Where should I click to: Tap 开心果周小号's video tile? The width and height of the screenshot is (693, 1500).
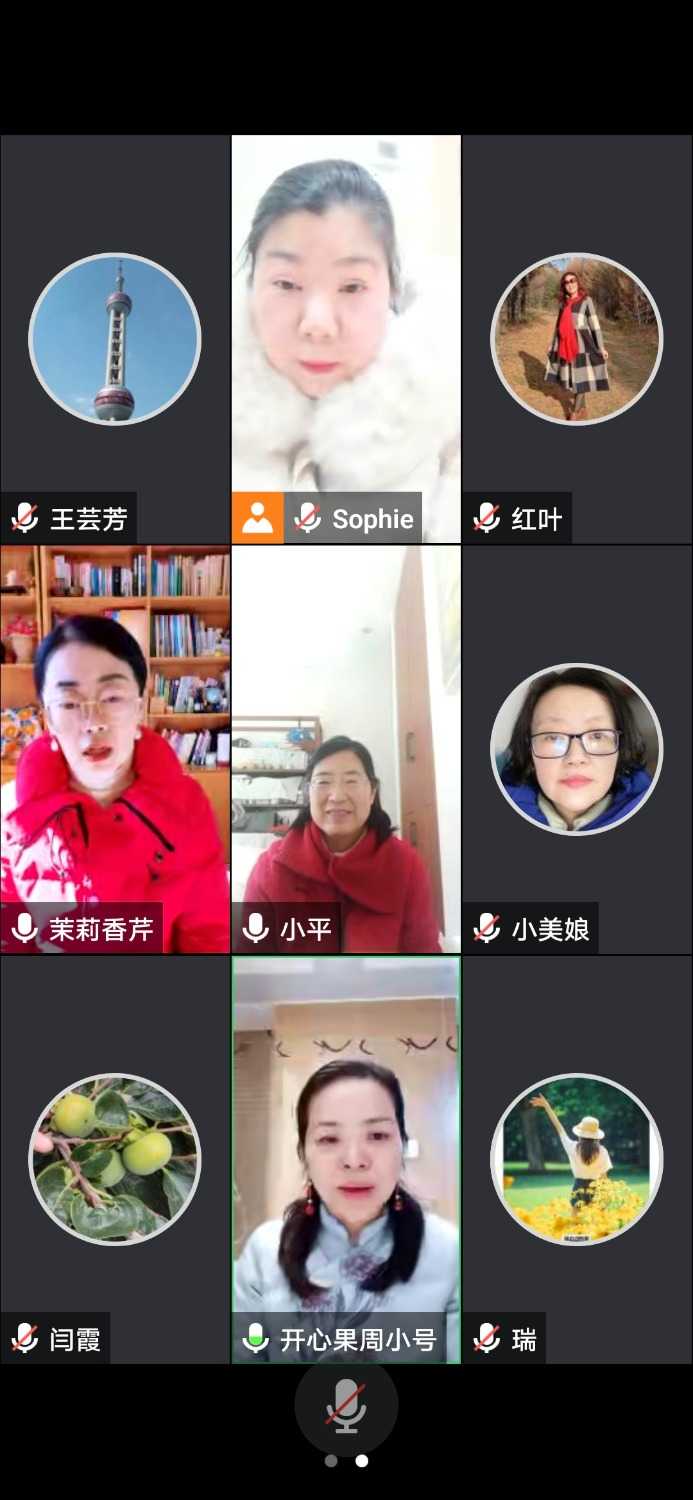(x=346, y=1160)
